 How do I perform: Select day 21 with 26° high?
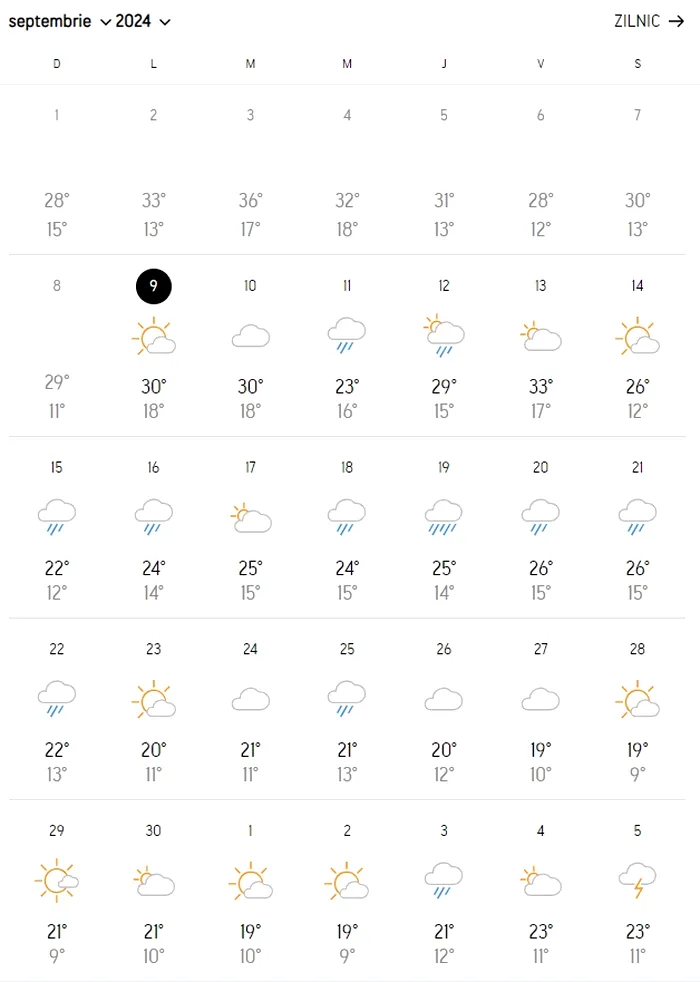tap(638, 522)
